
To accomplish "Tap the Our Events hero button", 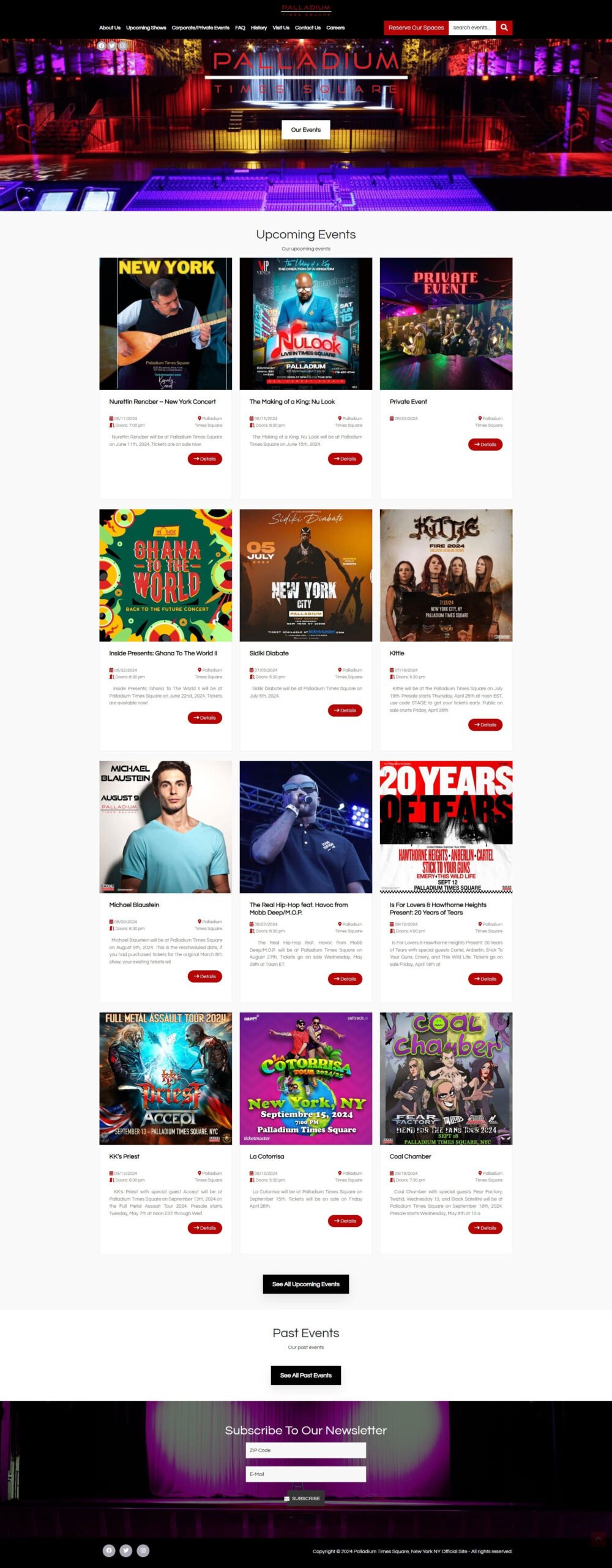I will [x=305, y=130].
